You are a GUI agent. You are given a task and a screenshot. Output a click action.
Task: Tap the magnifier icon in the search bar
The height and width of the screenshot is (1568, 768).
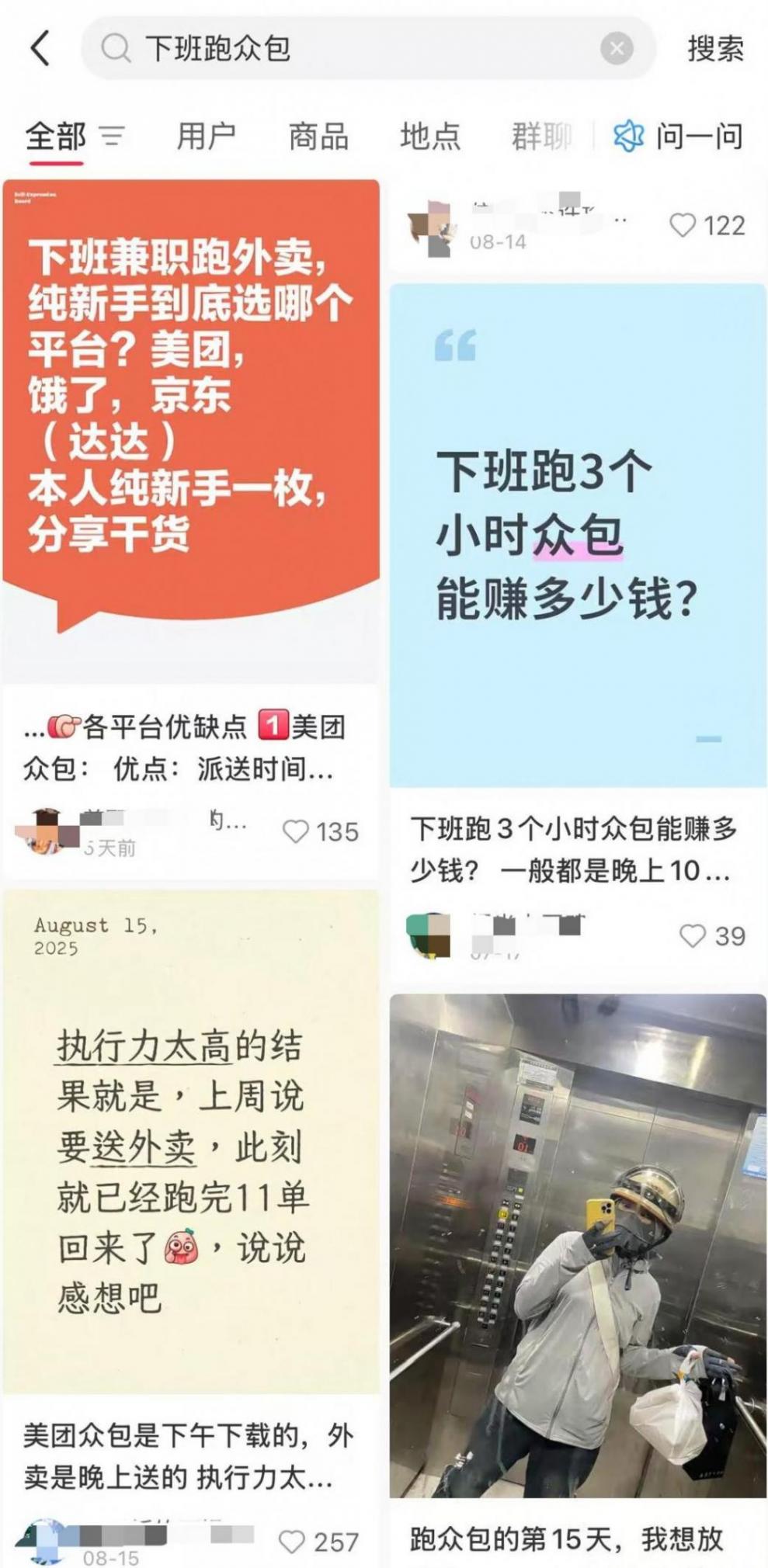pyautogui.click(x=113, y=49)
